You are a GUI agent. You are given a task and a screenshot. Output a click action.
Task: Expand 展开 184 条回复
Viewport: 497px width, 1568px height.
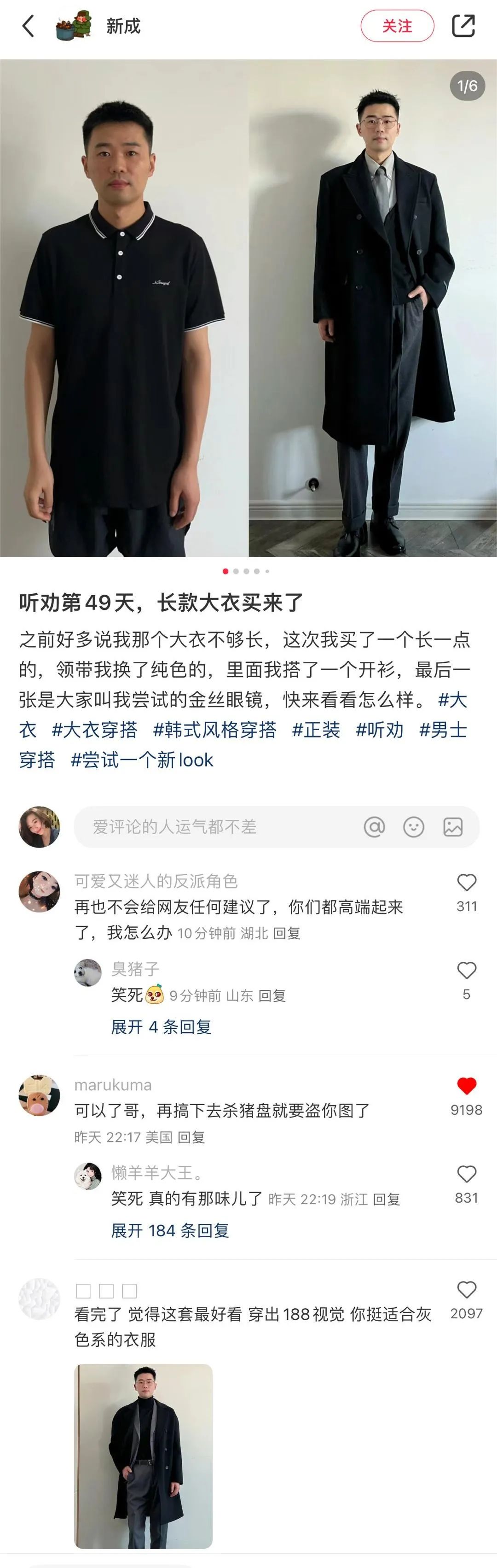pyautogui.click(x=170, y=1231)
